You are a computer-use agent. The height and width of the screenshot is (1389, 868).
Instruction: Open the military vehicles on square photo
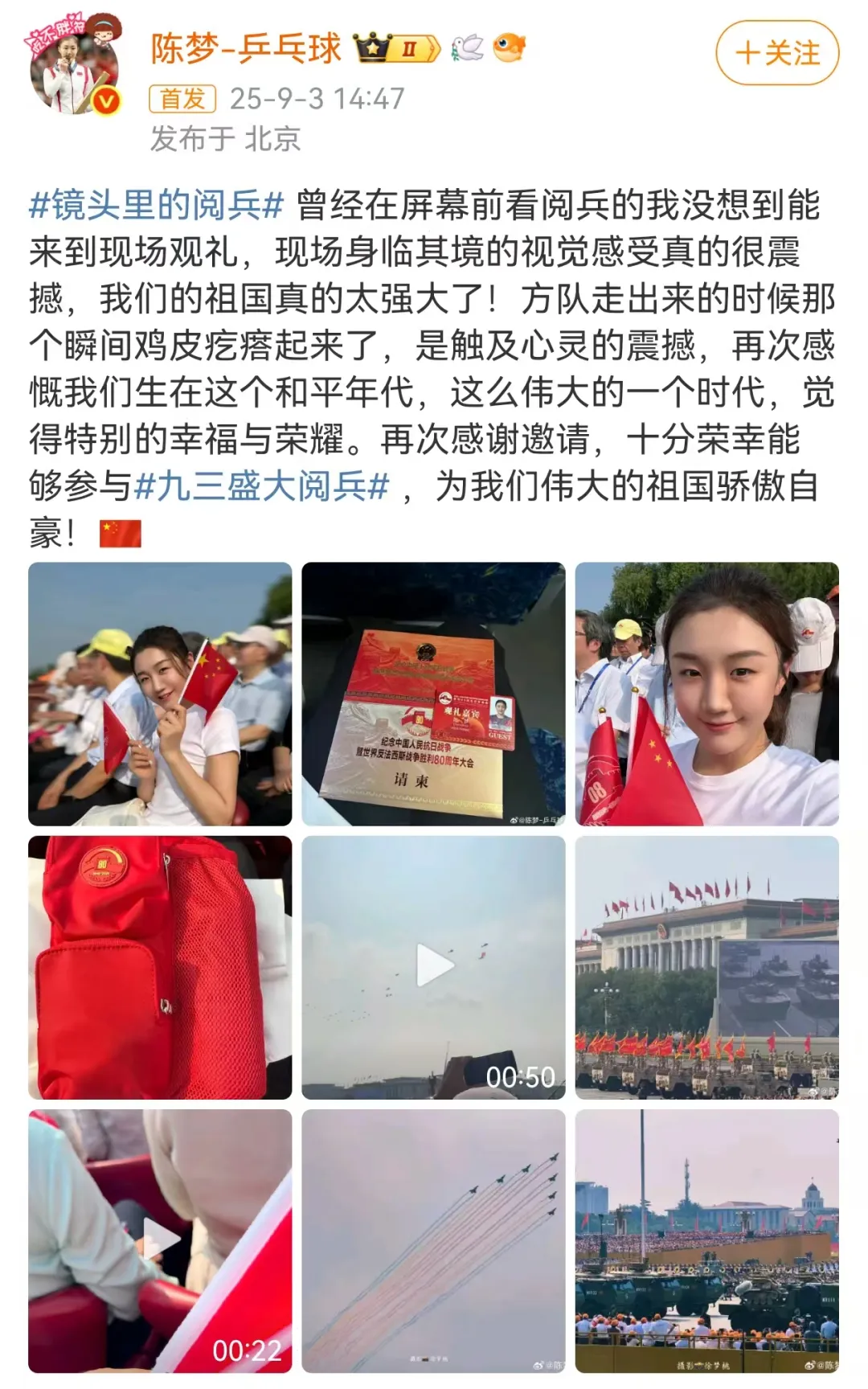[x=706, y=1240]
